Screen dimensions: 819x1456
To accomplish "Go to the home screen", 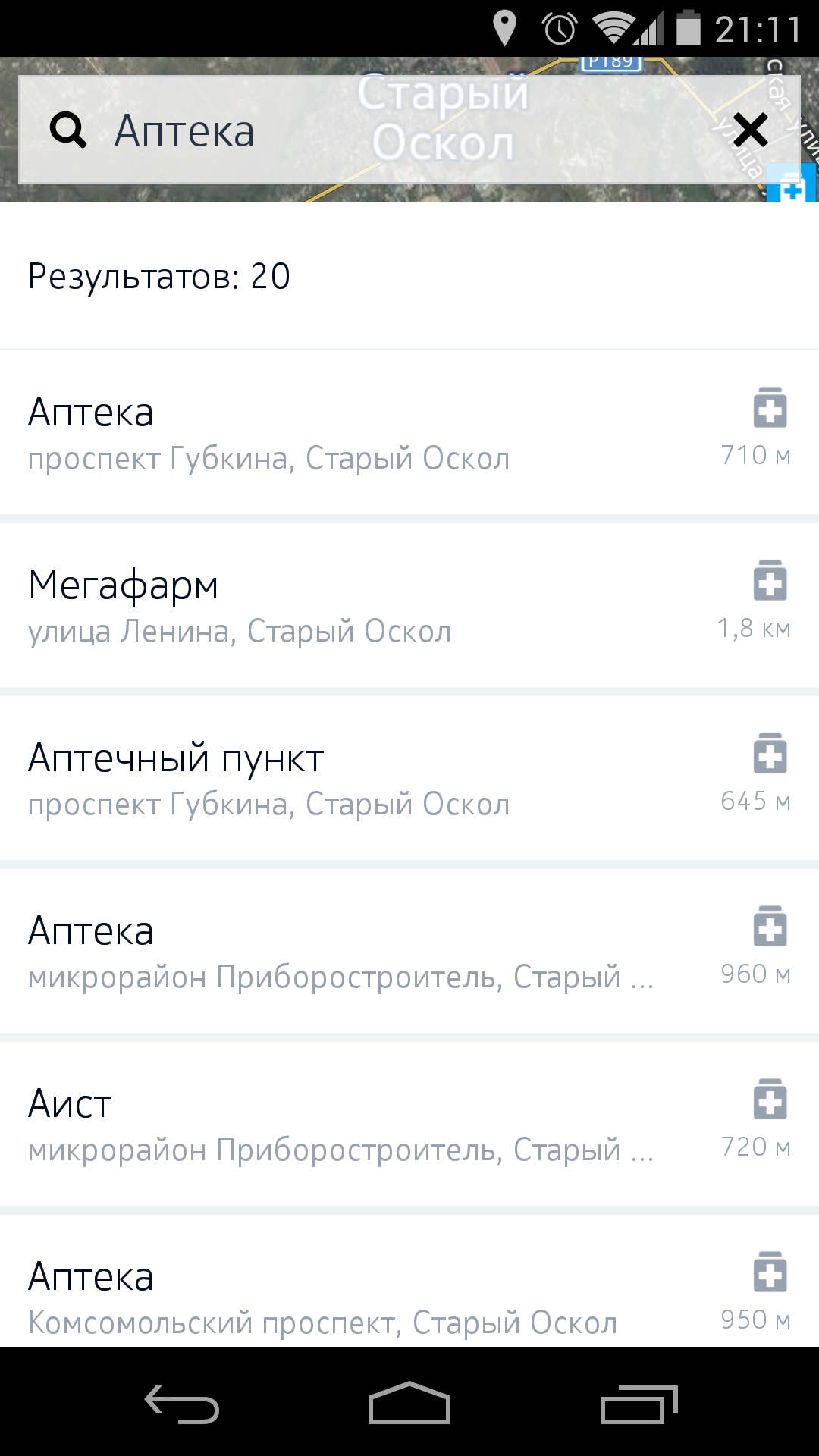I will 409,1403.
